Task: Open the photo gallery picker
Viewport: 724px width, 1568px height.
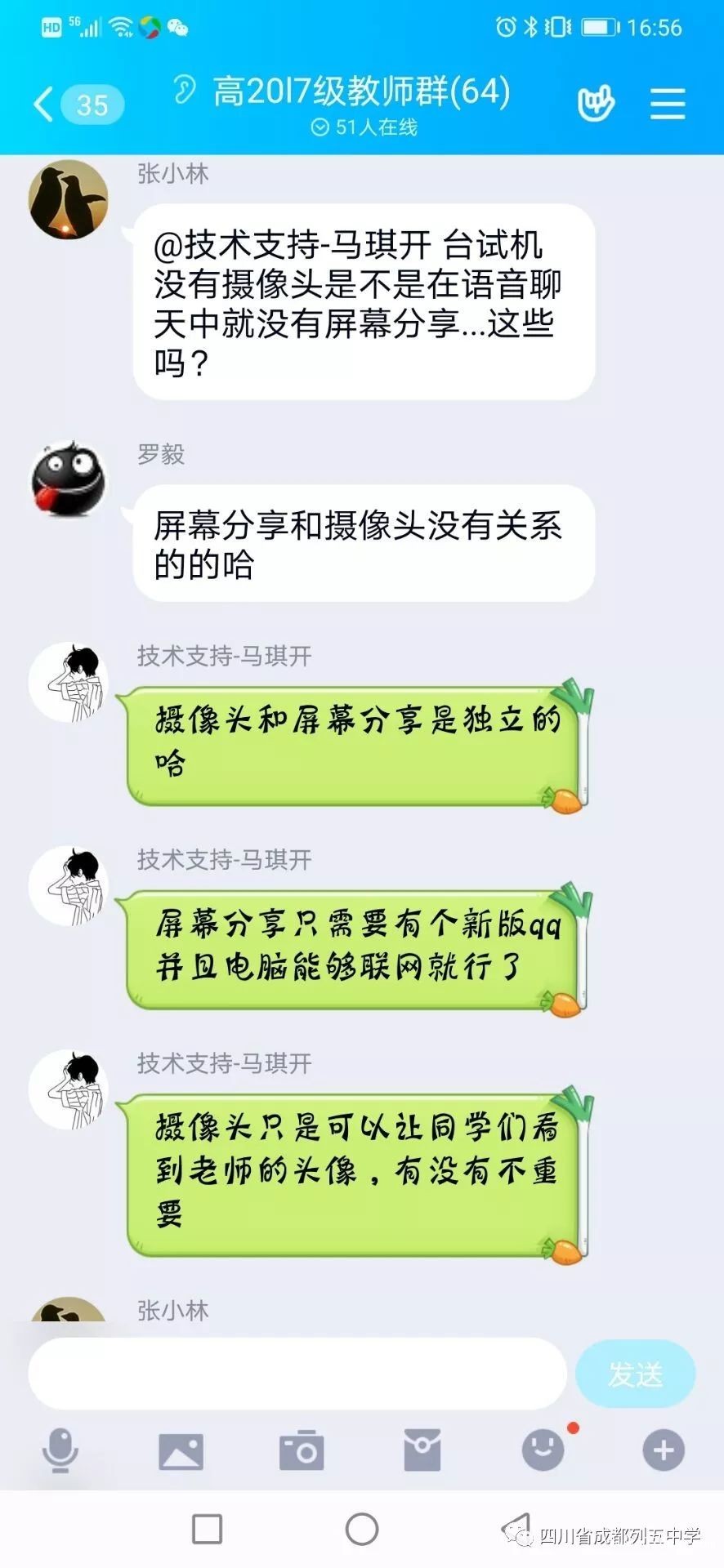Action: point(181,1451)
